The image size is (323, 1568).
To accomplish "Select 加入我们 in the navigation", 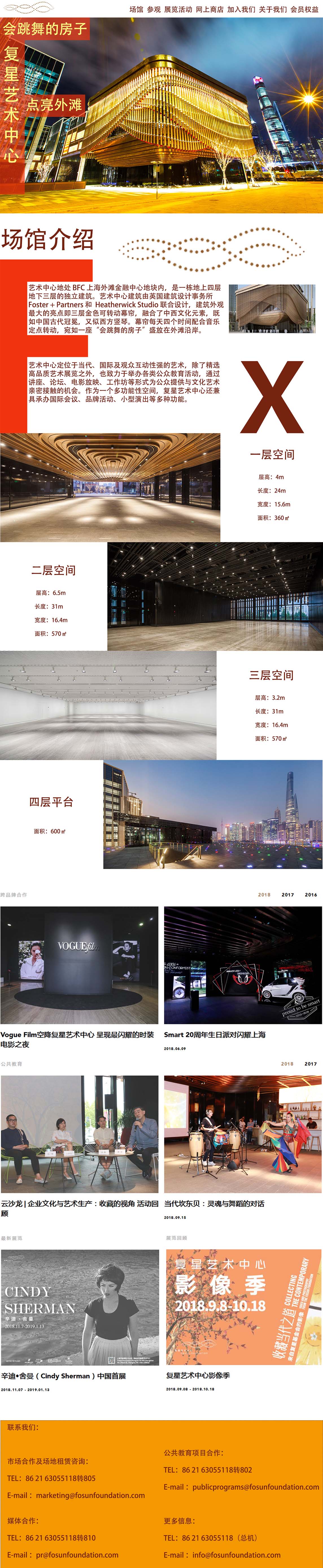I will pos(241,9).
